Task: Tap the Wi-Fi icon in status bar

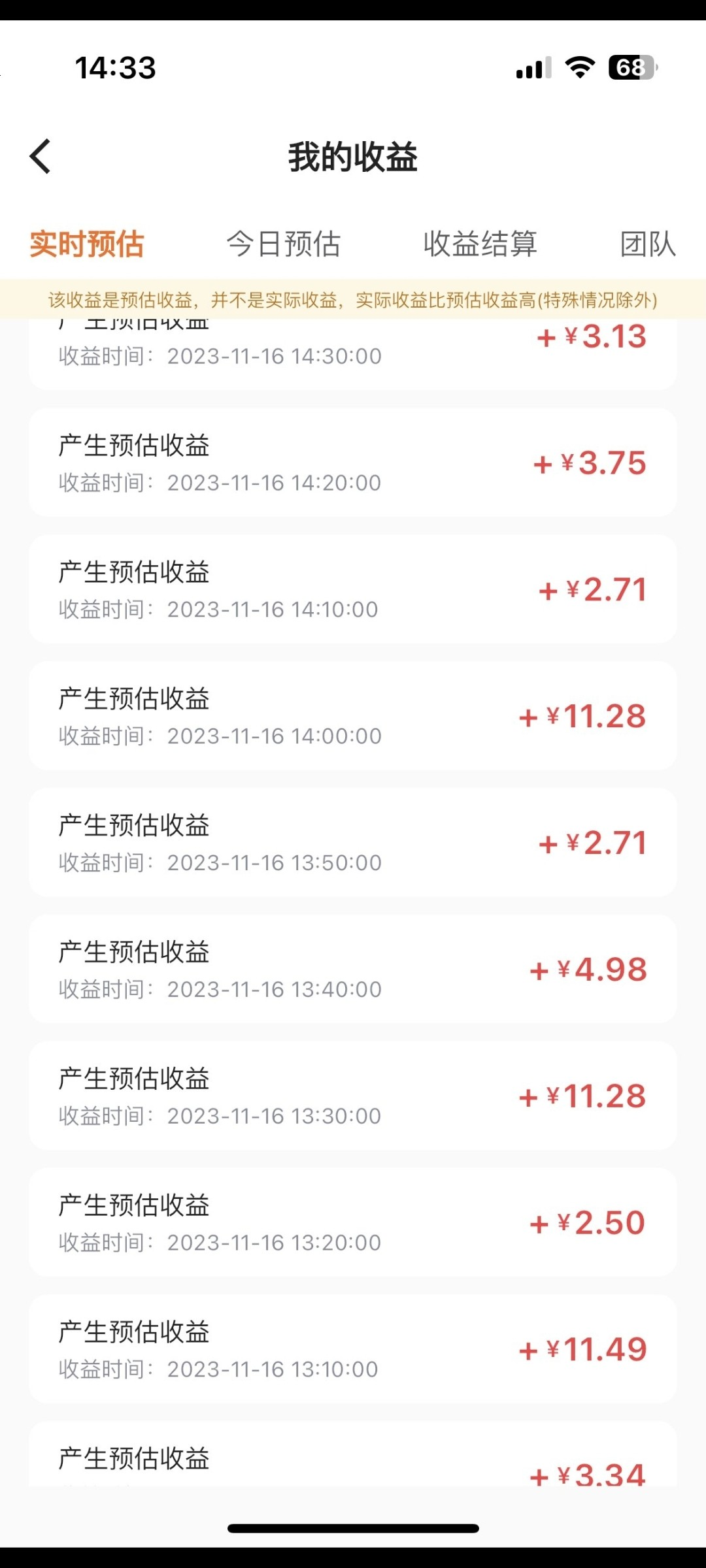Action: click(x=578, y=68)
